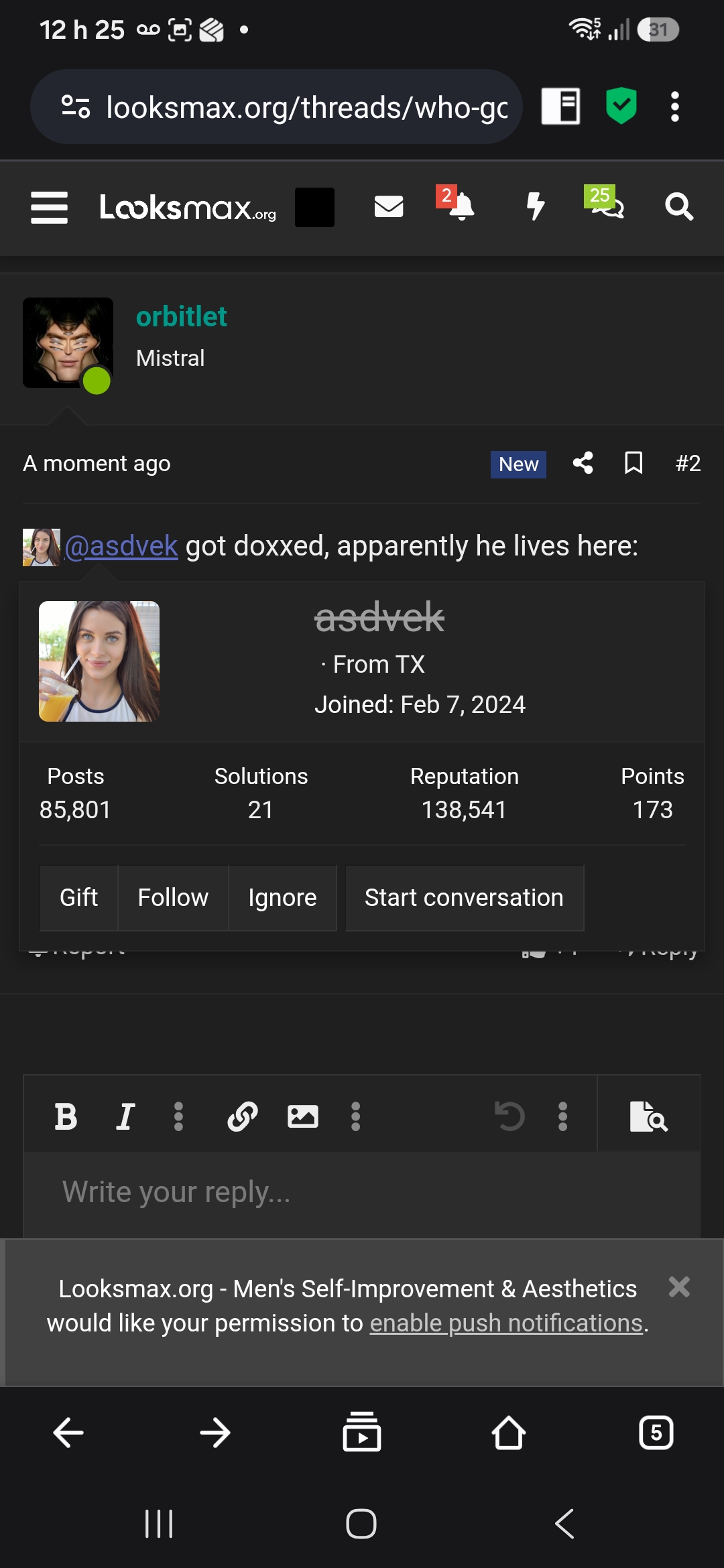Image resolution: width=724 pixels, height=1568 pixels.
Task: Open the hamburger navigation menu
Action: (49, 207)
